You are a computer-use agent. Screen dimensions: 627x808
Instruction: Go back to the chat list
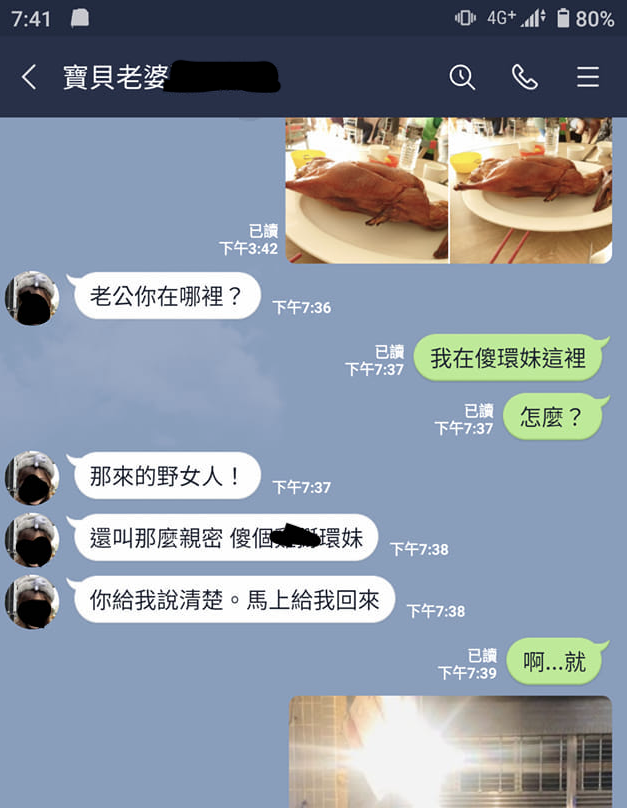point(29,77)
